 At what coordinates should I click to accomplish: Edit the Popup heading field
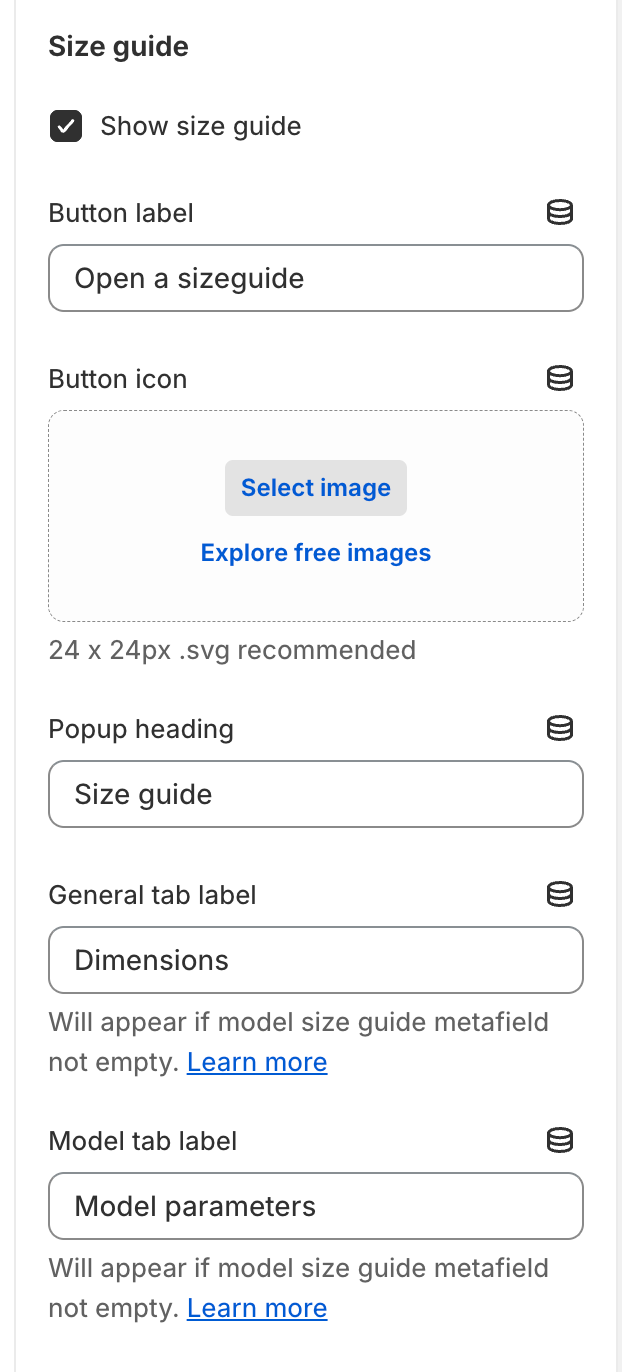316,794
